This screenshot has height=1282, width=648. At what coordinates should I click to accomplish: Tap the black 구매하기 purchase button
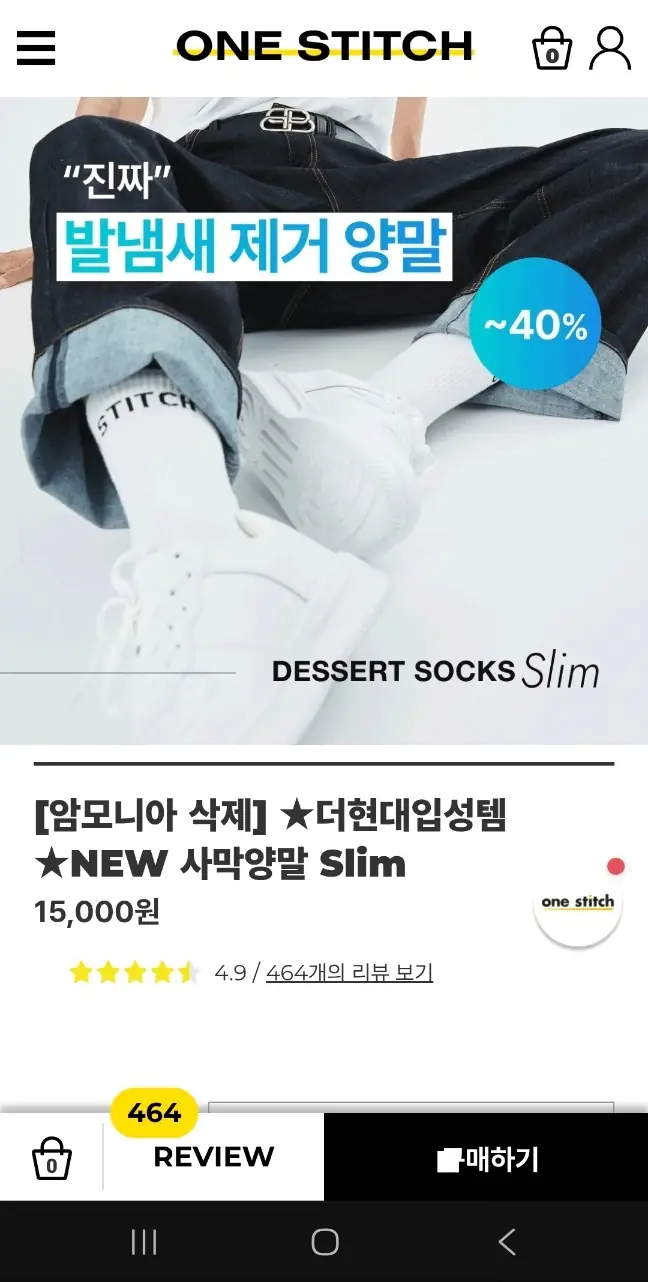[x=486, y=1158]
